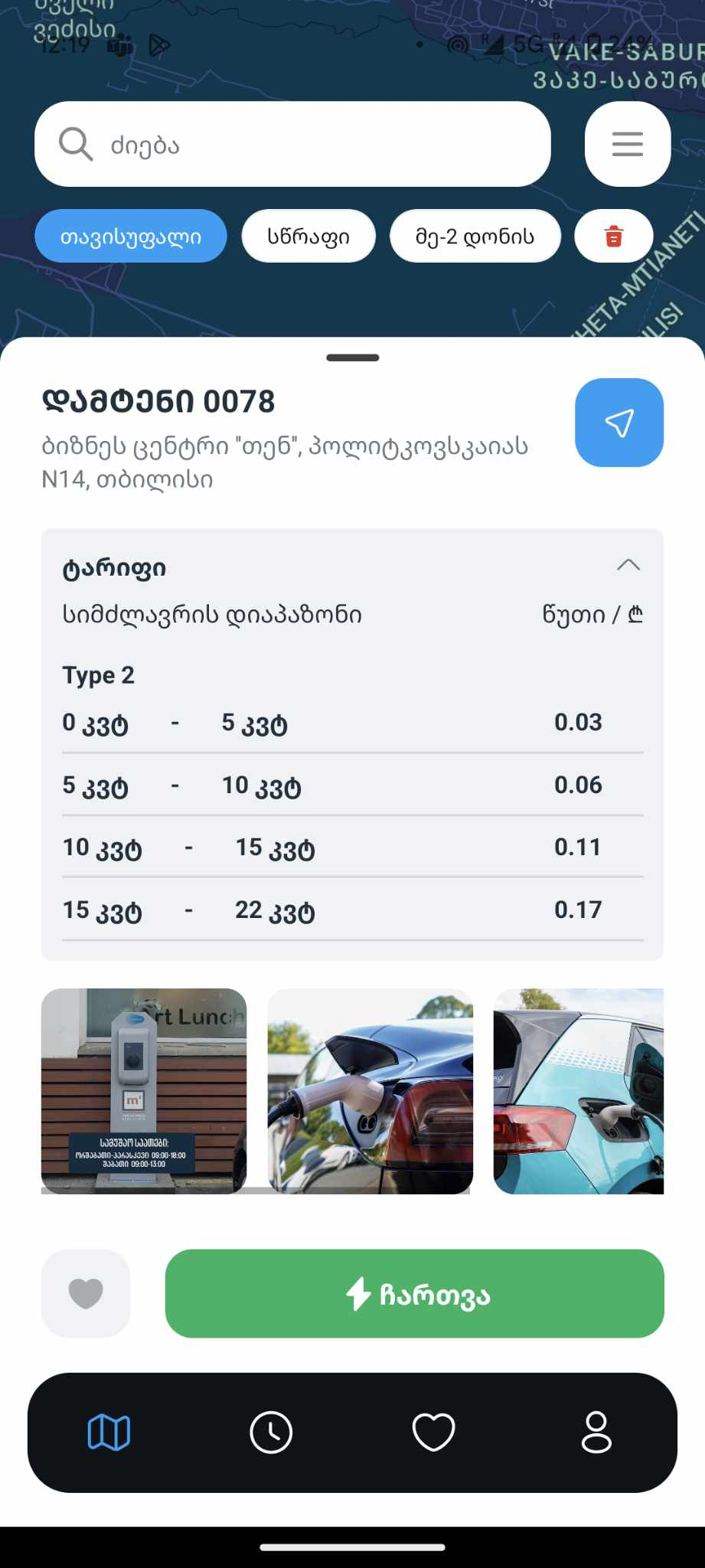Start charging with the ჩართვა button

point(414,1293)
